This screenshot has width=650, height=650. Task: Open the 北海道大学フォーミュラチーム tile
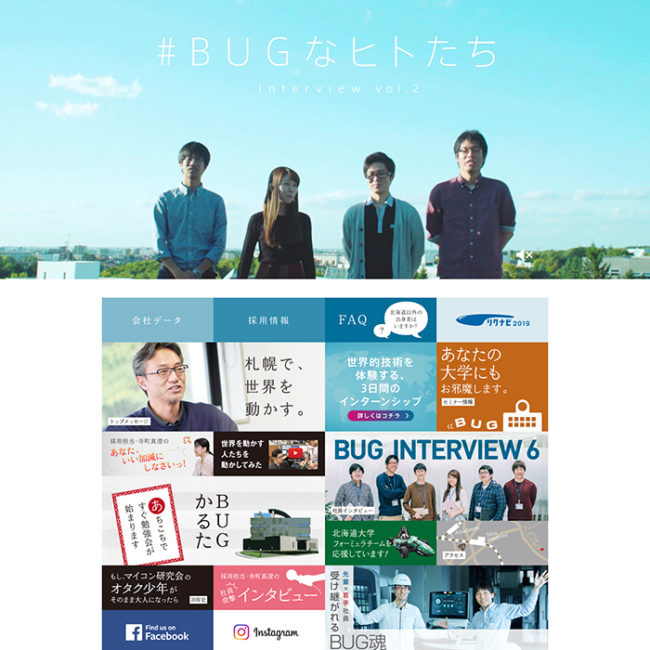pos(380,541)
